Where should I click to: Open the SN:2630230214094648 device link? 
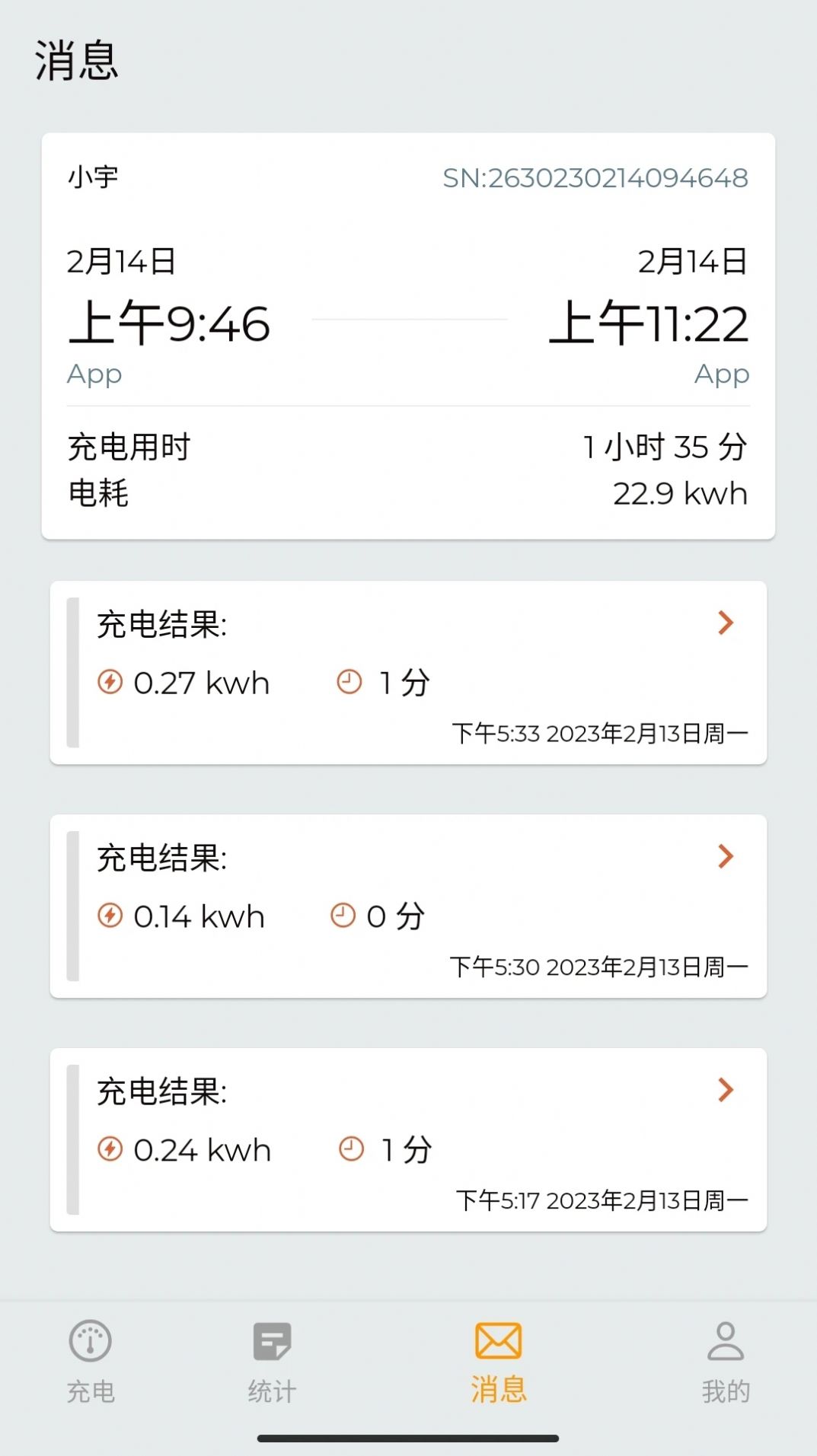(596, 177)
